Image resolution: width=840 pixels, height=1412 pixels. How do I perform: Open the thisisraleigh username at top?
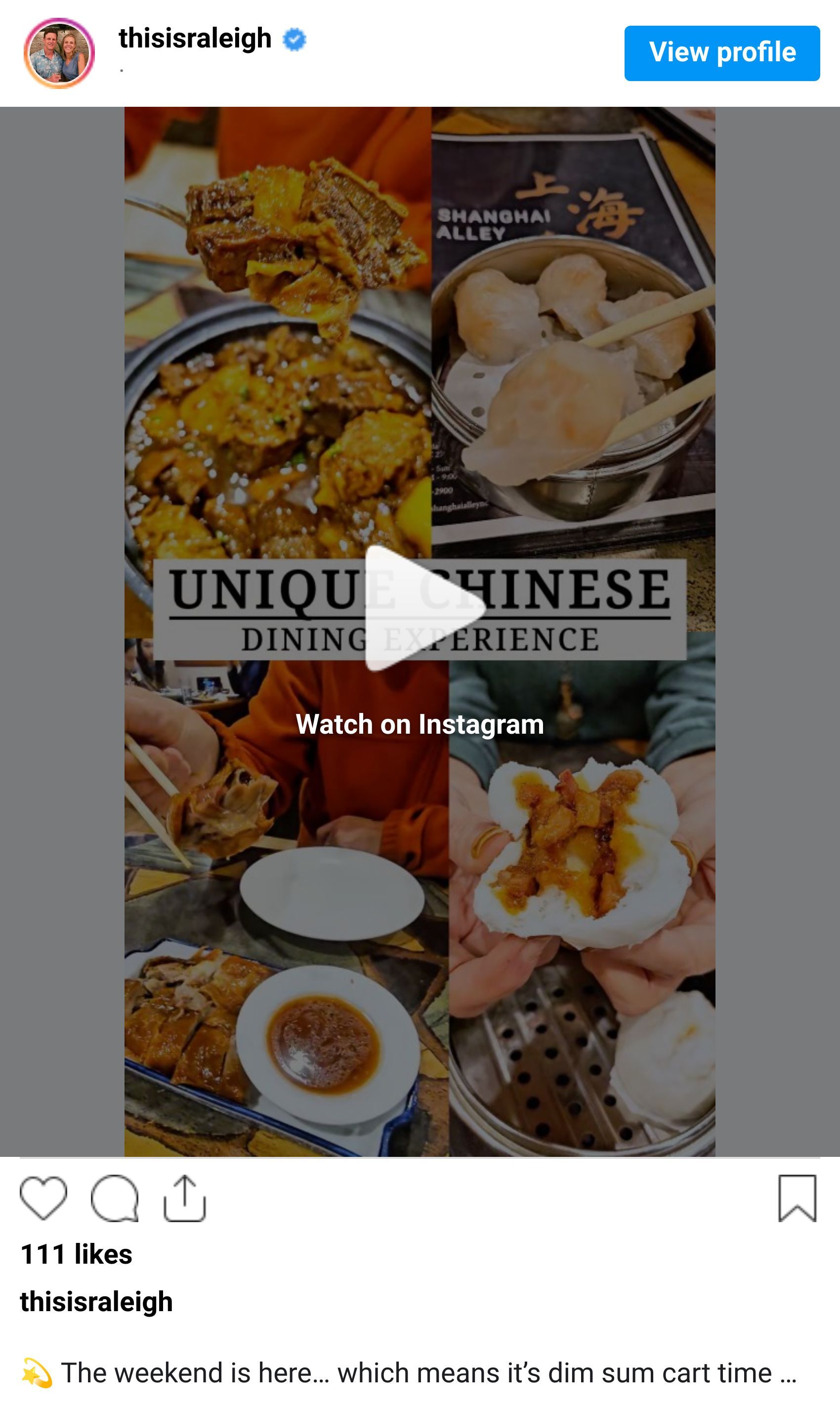click(x=195, y=39)
